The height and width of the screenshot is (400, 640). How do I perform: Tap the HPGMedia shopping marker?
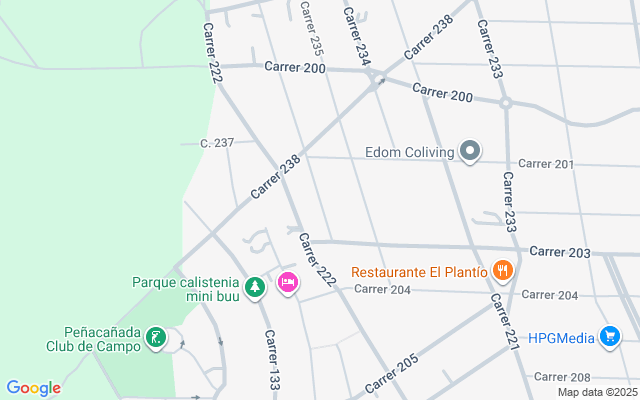coord(610,337)
